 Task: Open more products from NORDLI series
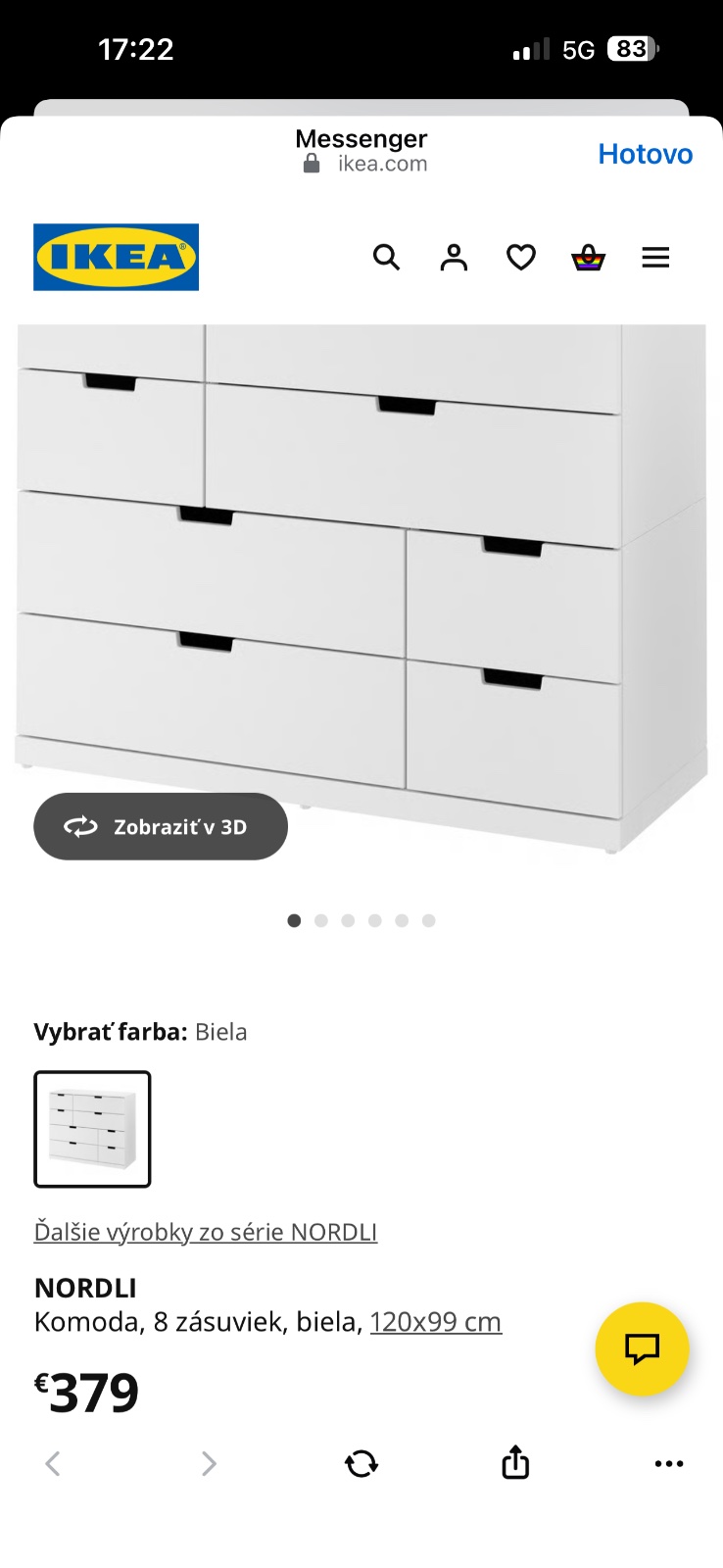(206, 1232)
